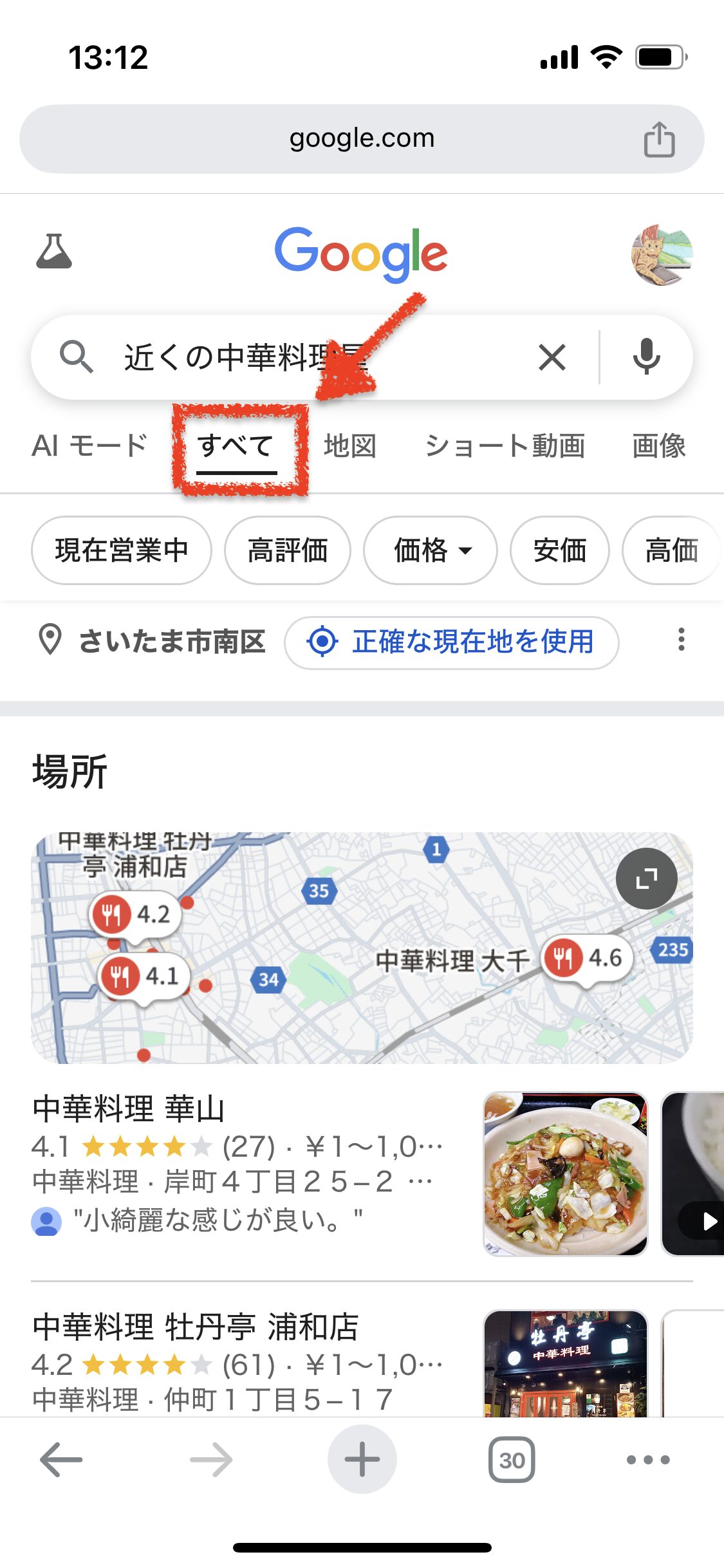Apply the 高評価 filter chip
The width and height of the screenshot is (724, 1568).
coord(287,550)
